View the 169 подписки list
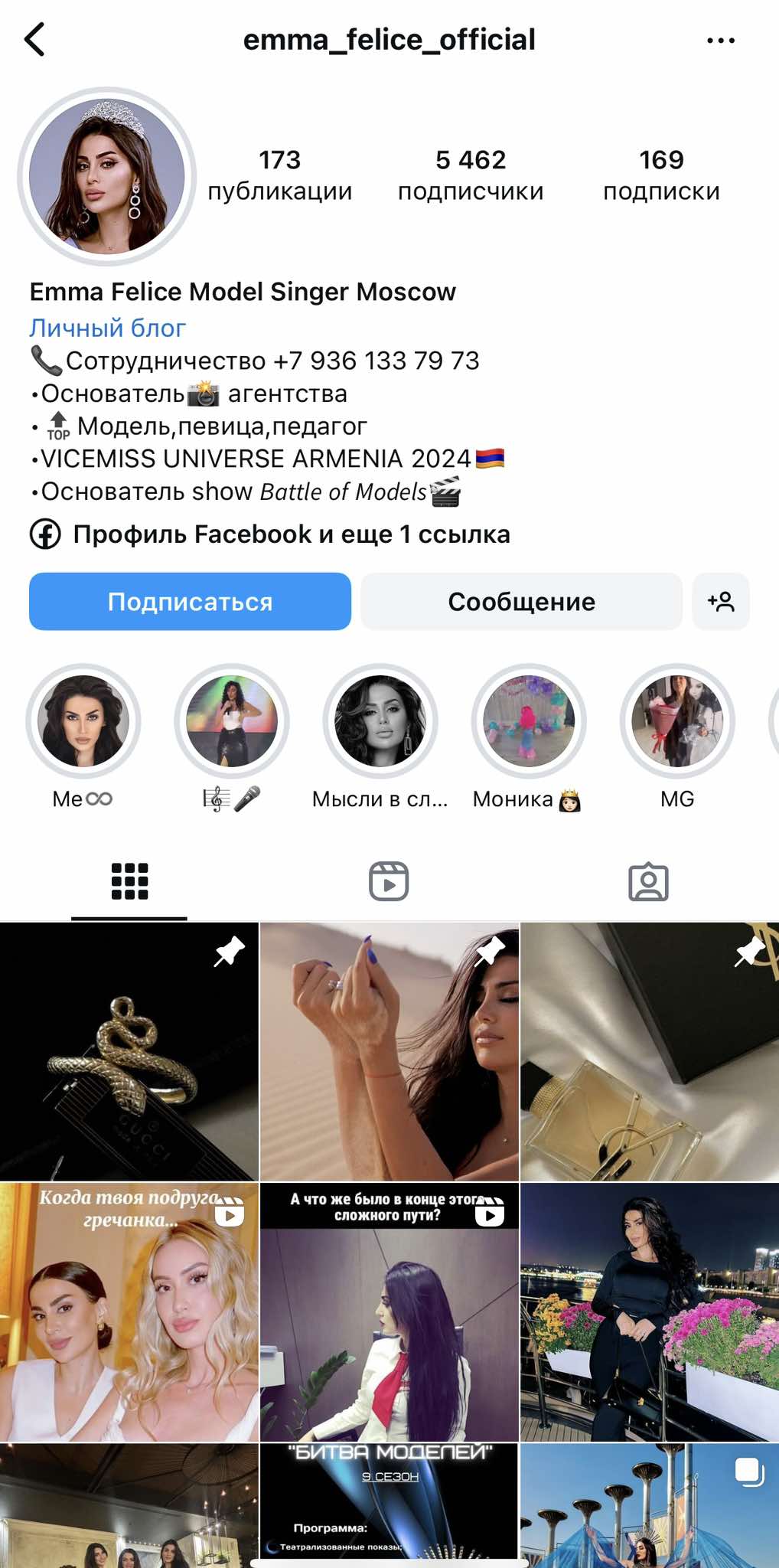The image size is (779, 1568). (661, 175)
